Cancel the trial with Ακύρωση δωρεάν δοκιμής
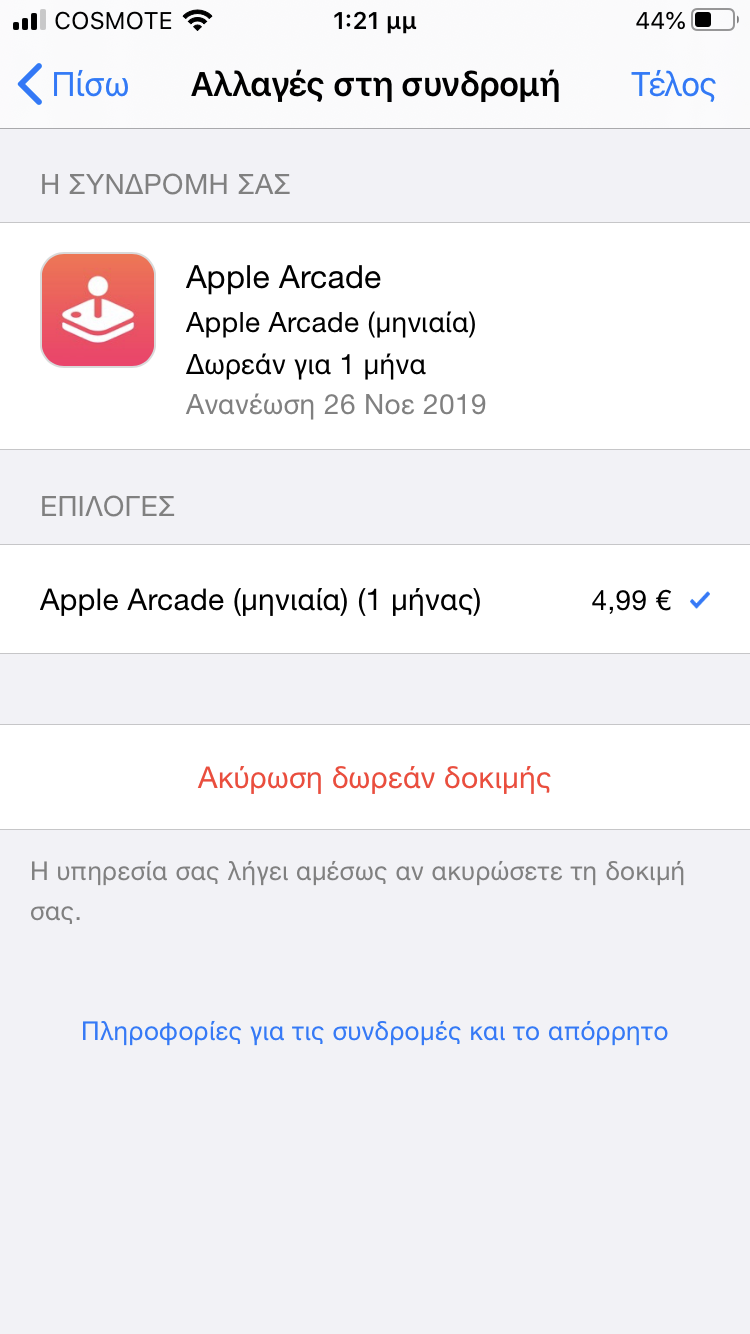This screenshot has width=750, height=1334. tap(375, 777)
